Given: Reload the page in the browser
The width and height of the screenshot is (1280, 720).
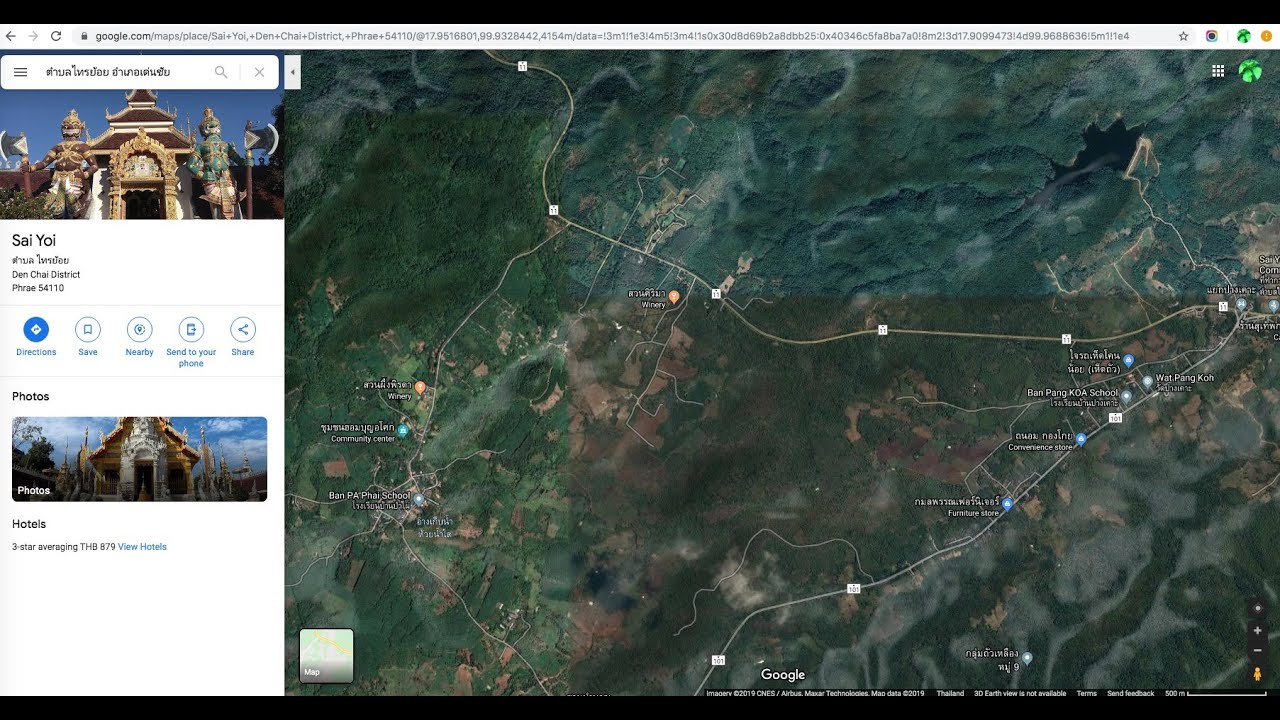Looking at the screenshot, I should (56, 36).
